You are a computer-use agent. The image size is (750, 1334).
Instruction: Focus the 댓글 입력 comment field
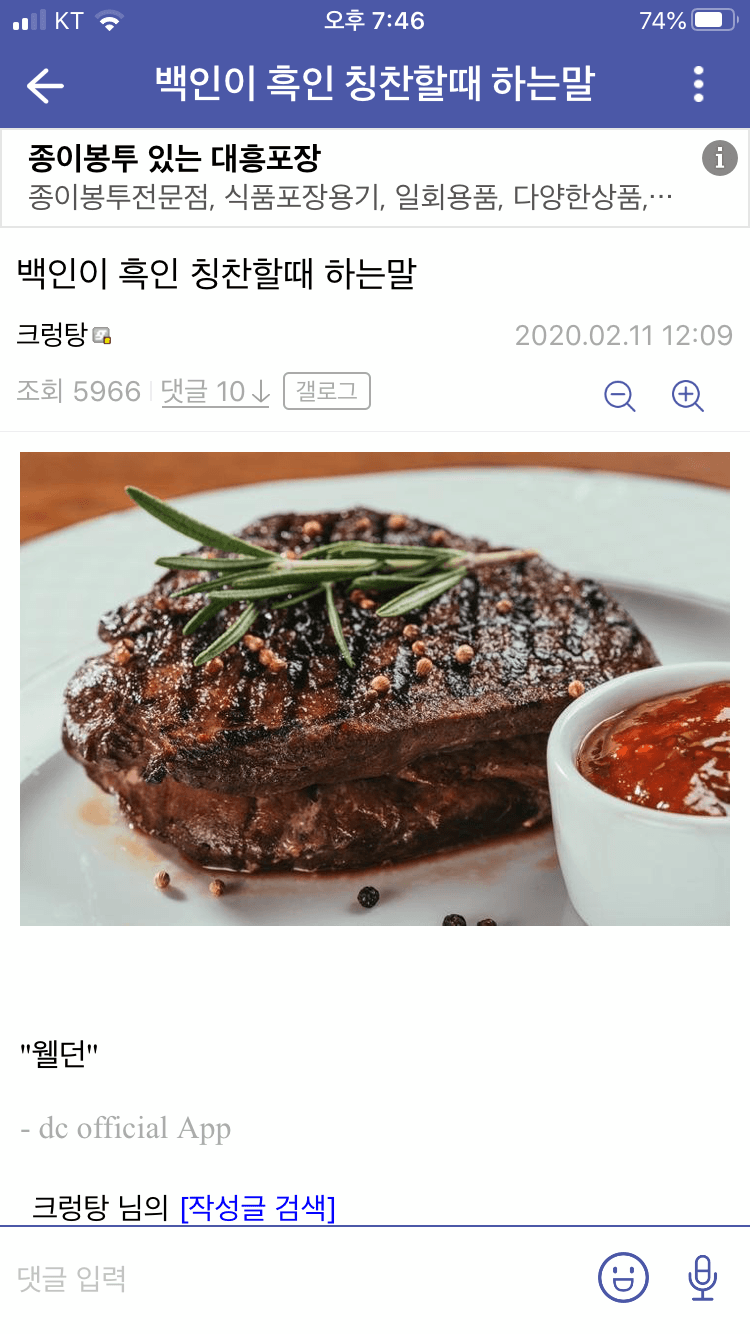point(290,1278)
